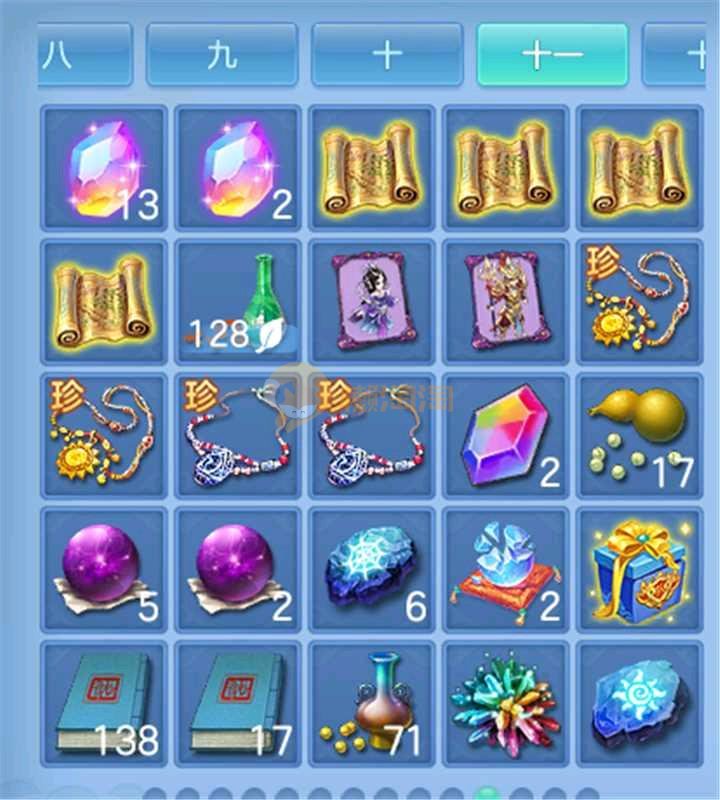The height and width of the screenshot is (800, 720).
Task: Open the 八 inventory tab
Action: [x=85, y=54]
